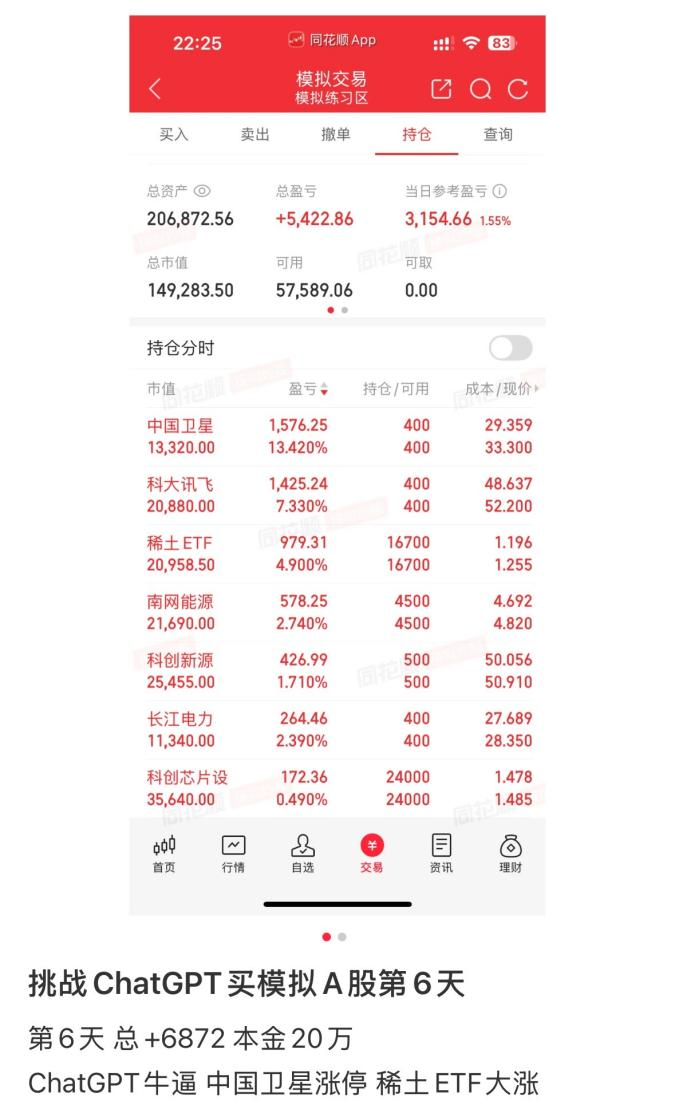Enable the 持仓分时 switch
Viewport: 675px width, 1105px height.
(511, 348)
